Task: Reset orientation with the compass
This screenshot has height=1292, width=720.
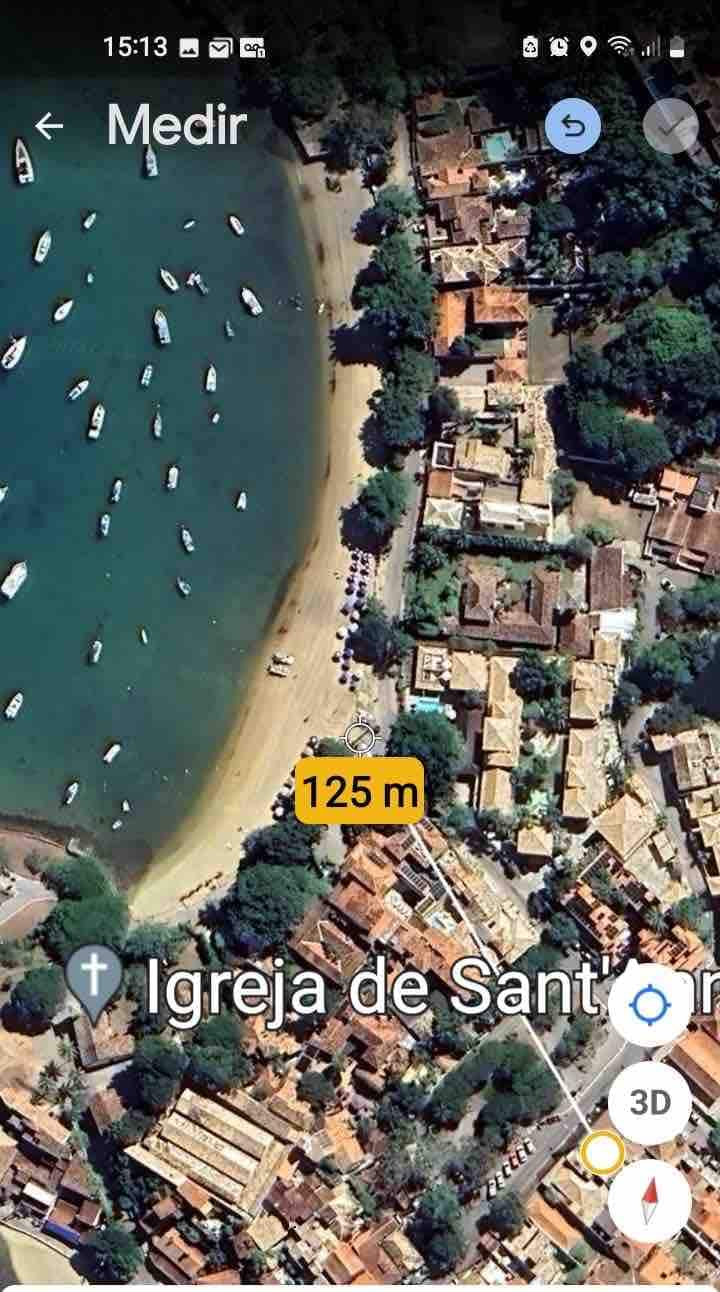Action: pyautogui.click(x=650, y=1200)
